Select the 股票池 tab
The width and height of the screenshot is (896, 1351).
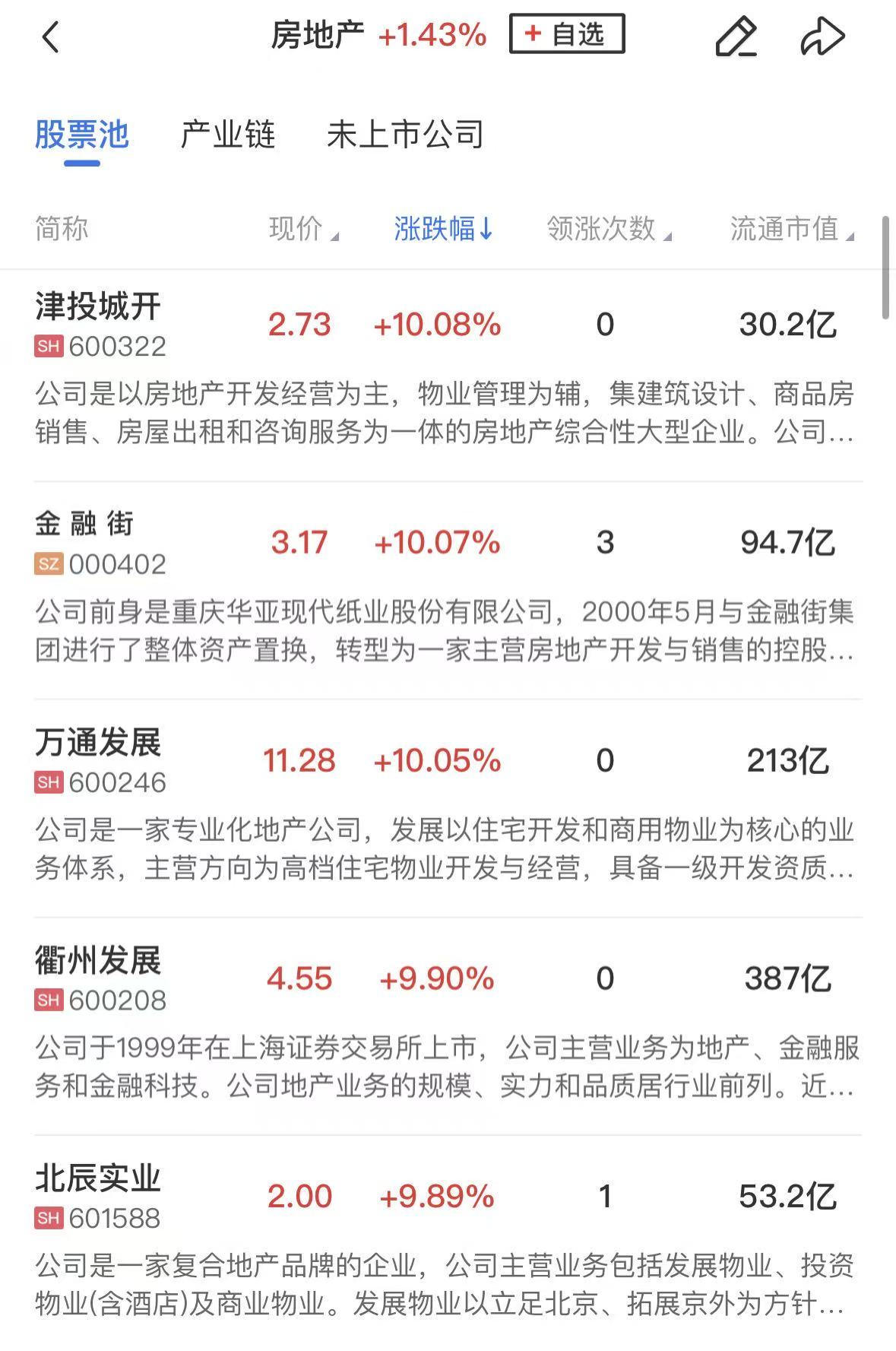pyautogui.click(x=82, y=135)
